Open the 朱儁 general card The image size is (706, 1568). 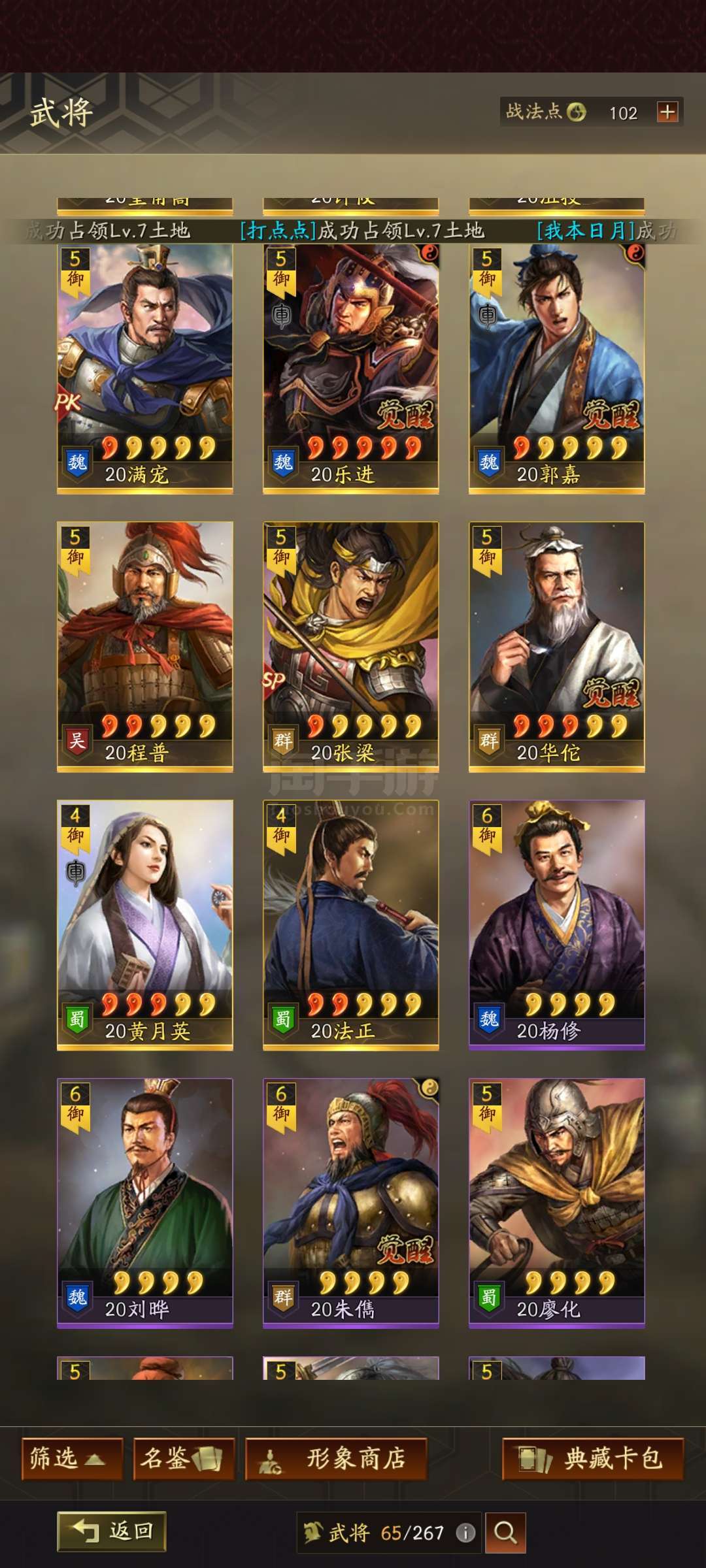(351, 1203)
